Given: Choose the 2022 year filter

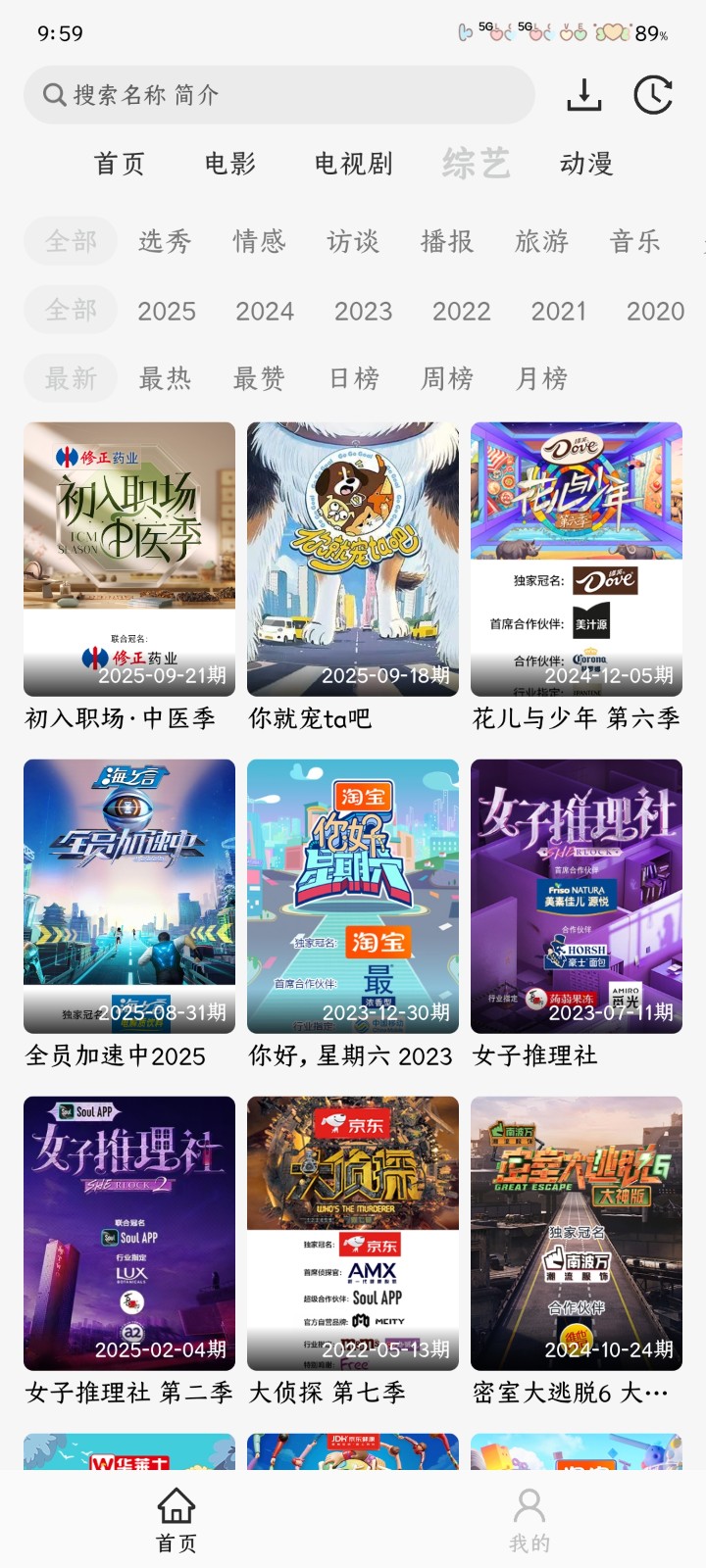Looking at the screenshot, I should (461, 311).
